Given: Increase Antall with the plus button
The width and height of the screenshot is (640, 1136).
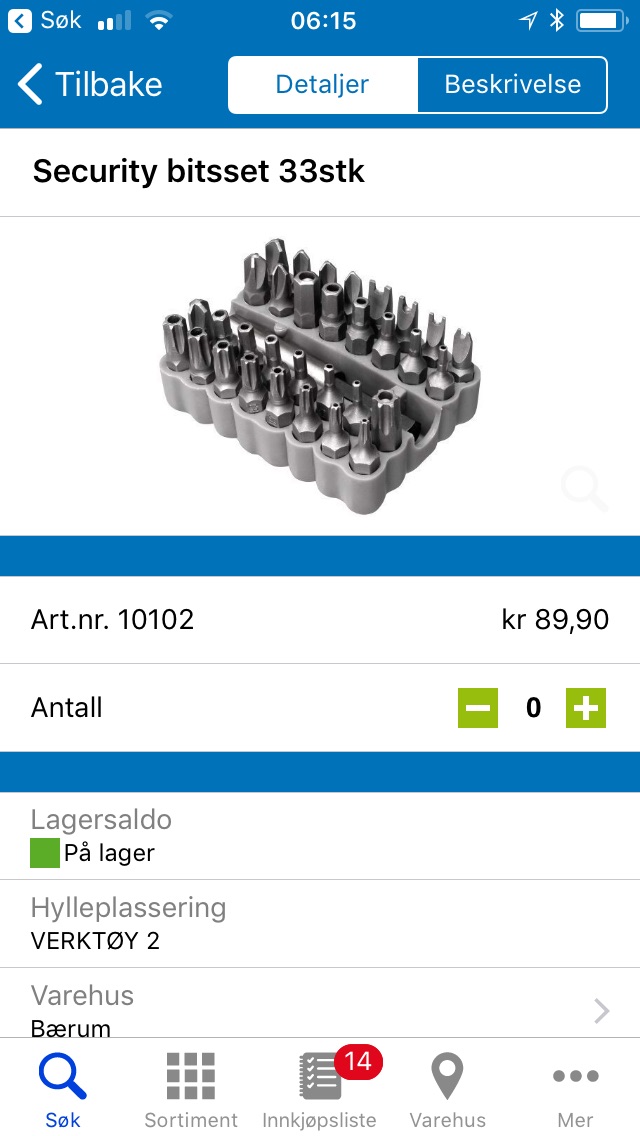Looking at the screenshot, I should pyautogui.click(x=586, y=708).
